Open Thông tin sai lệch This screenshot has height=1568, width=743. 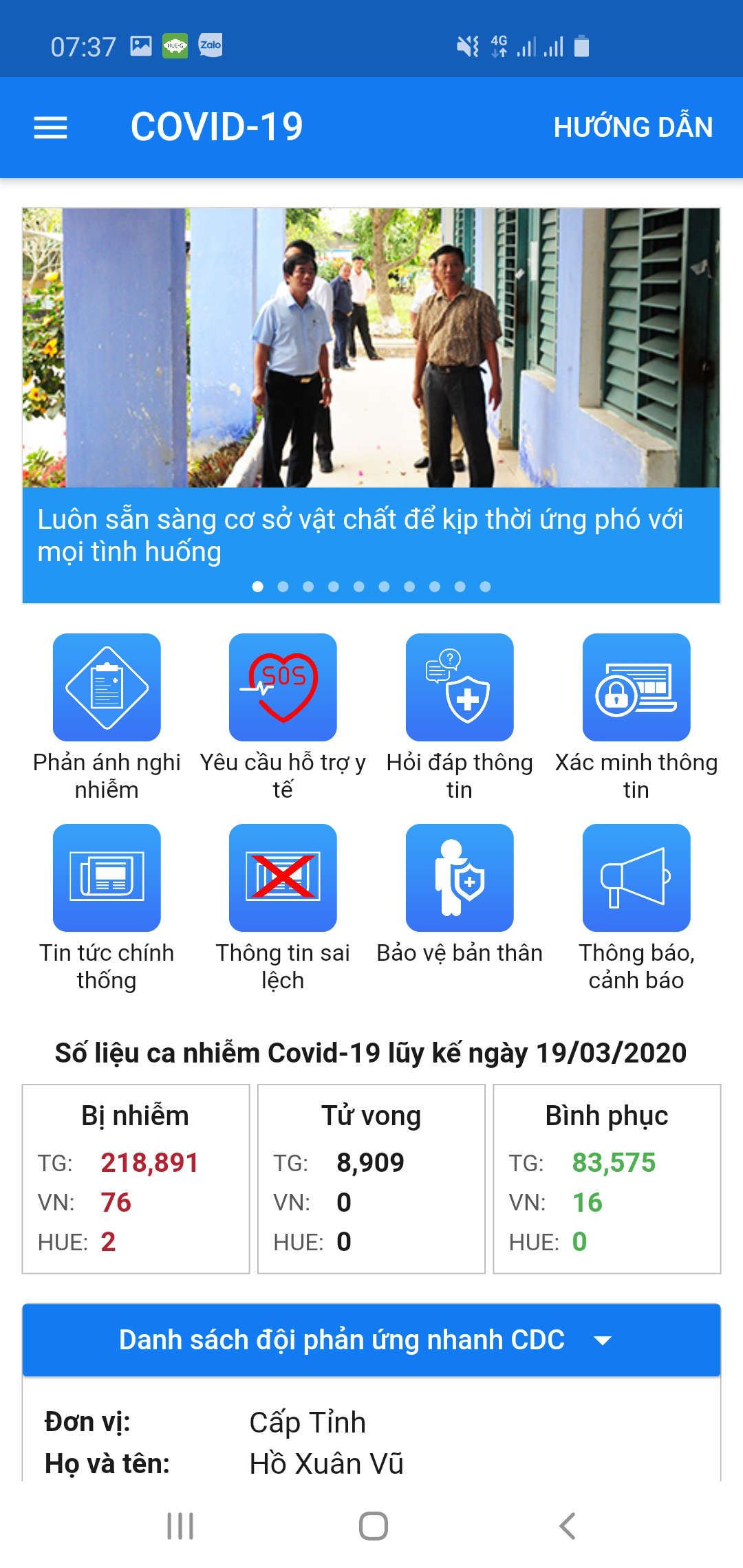coord(283,908)
